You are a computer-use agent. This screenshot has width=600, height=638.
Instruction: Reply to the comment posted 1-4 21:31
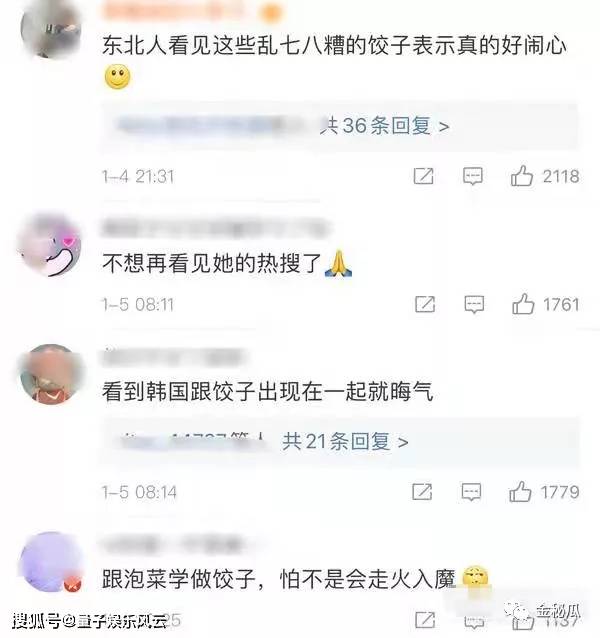(473, 177)
